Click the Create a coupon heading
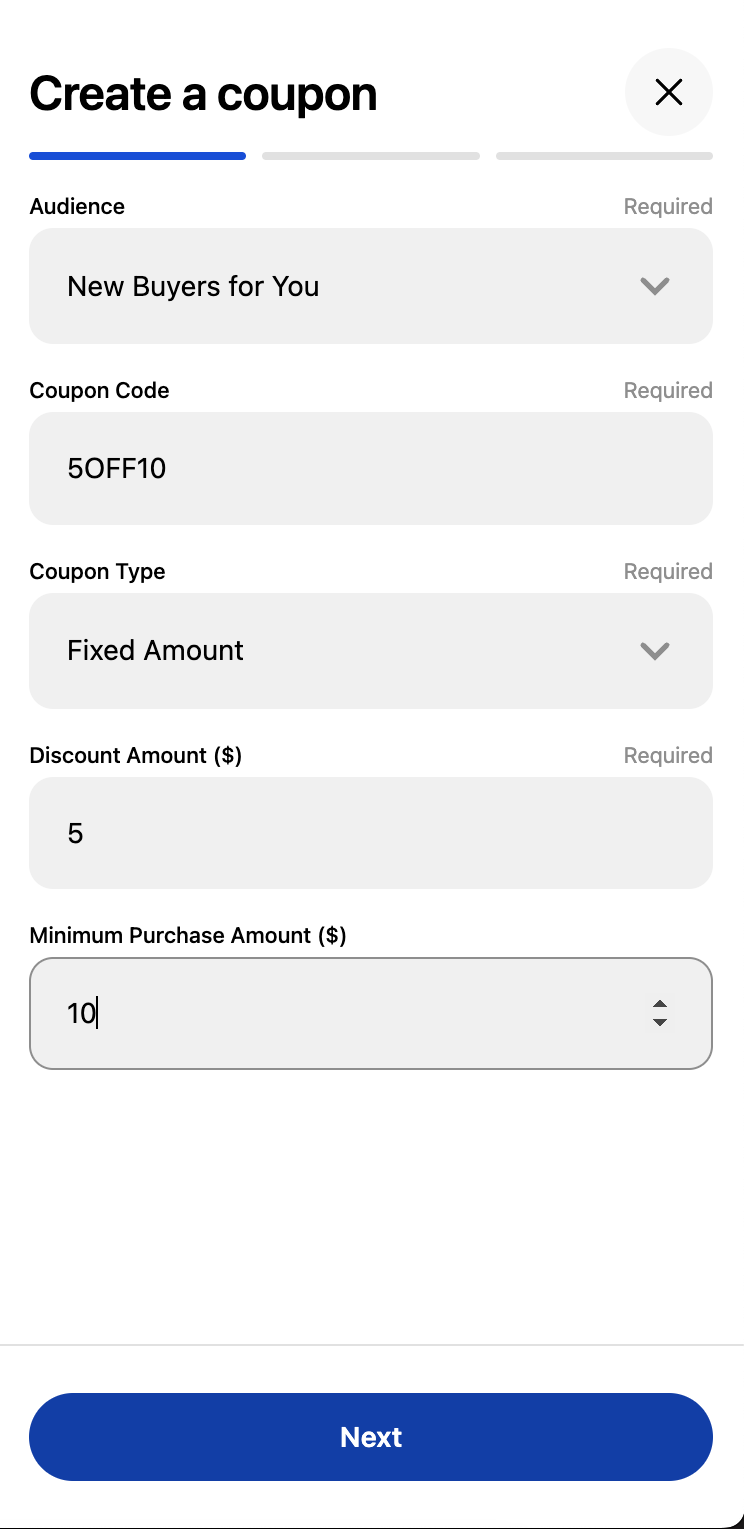744x1529 pixels. tap(203, 92)
